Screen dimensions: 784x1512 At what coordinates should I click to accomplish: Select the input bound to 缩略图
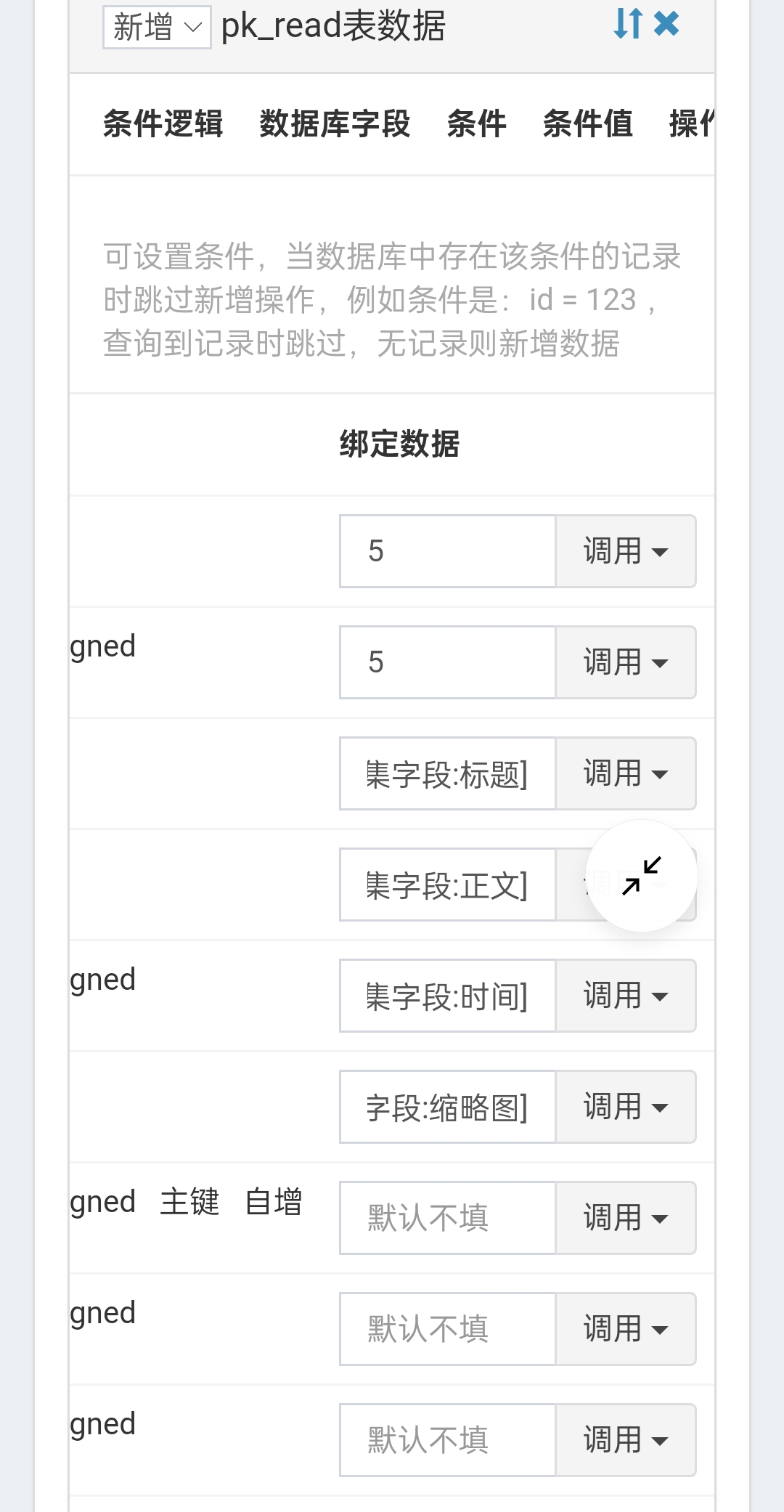[447, 1107]
